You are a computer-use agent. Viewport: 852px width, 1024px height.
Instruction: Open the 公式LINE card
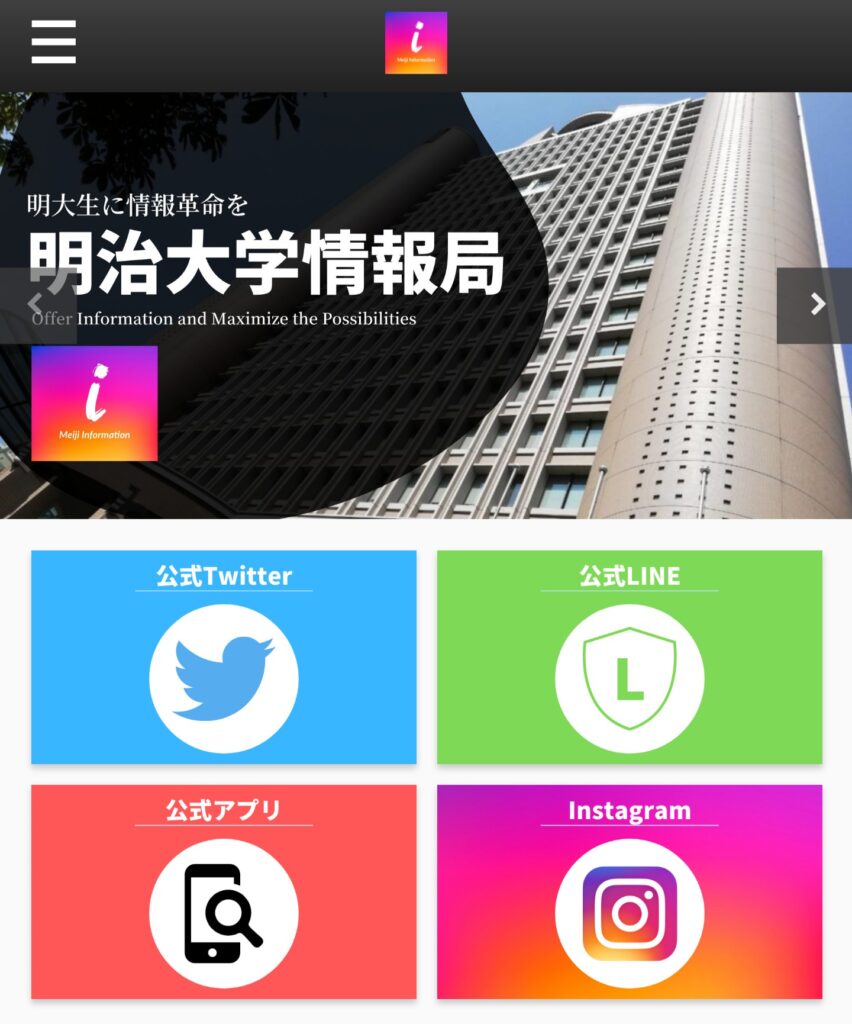coord(629,658)
